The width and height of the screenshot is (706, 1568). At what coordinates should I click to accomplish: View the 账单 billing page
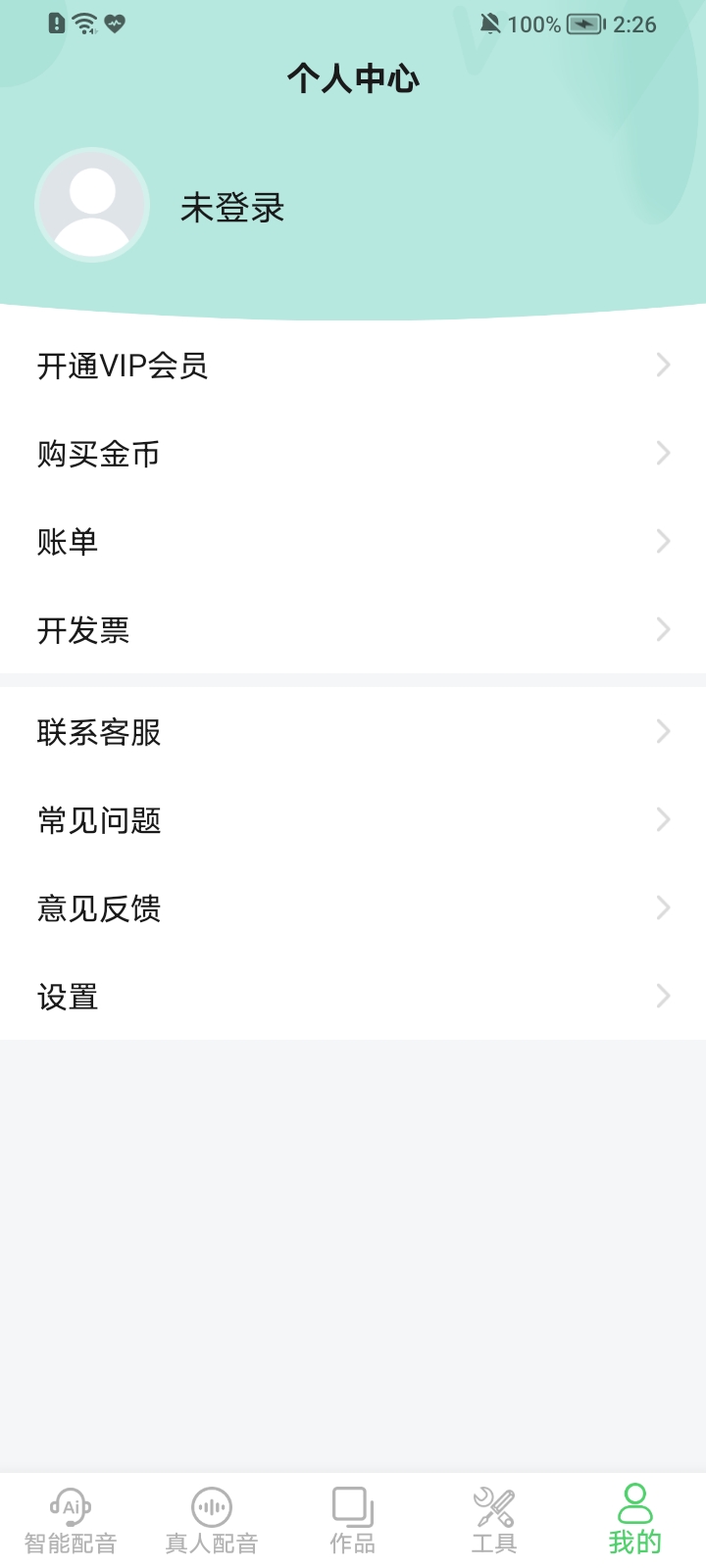[353, 542]
